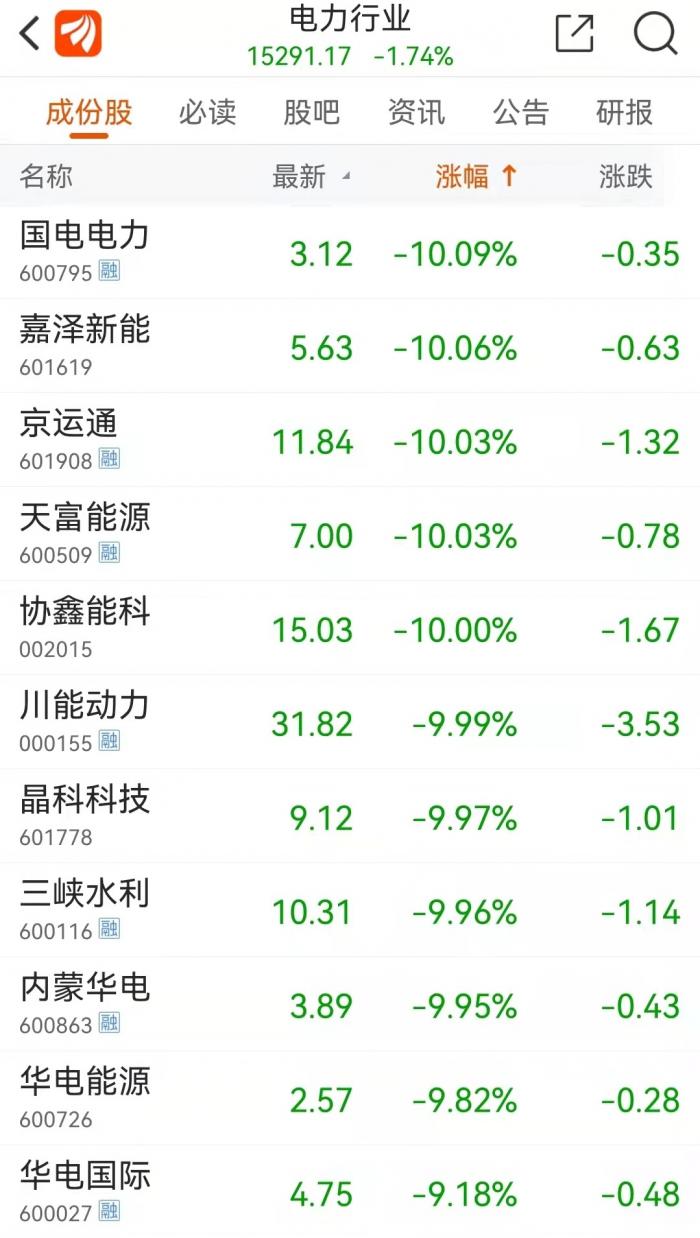The height and width of the screenshot is (1238, 700).
Task: Switch to the 必读 tab
Action: pos(207,112)
